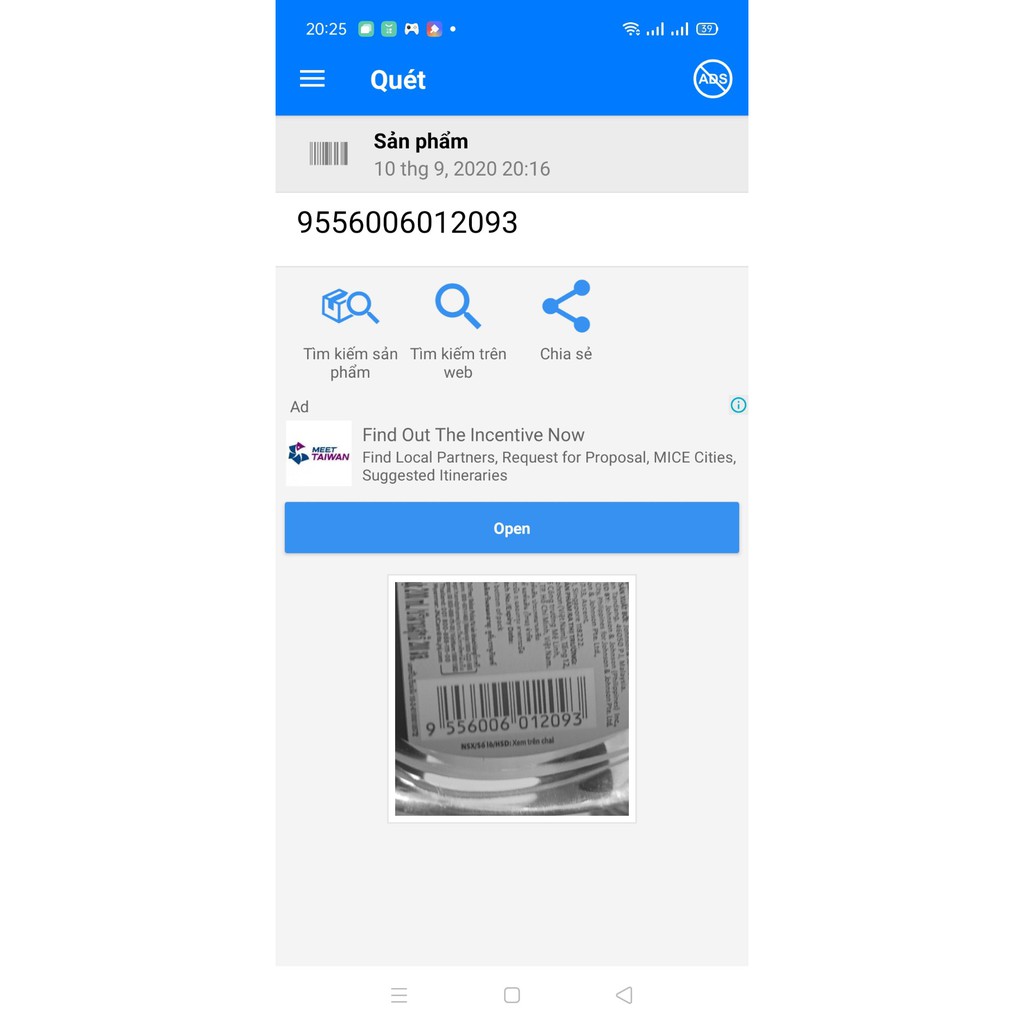
Task: Choose Tìm kiếm trên web
Action: tap(458, 330)
